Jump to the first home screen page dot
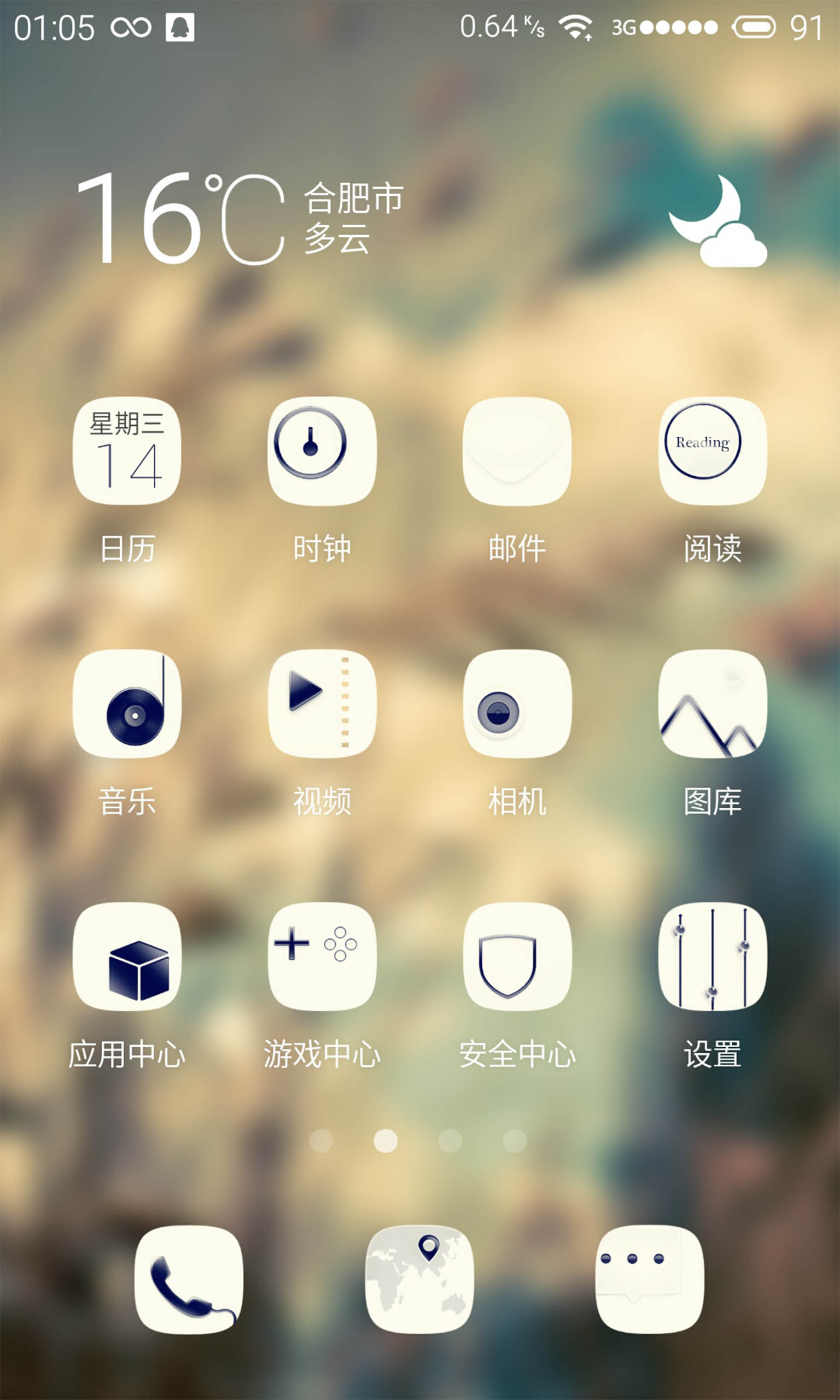 (x=321, y=1141)
